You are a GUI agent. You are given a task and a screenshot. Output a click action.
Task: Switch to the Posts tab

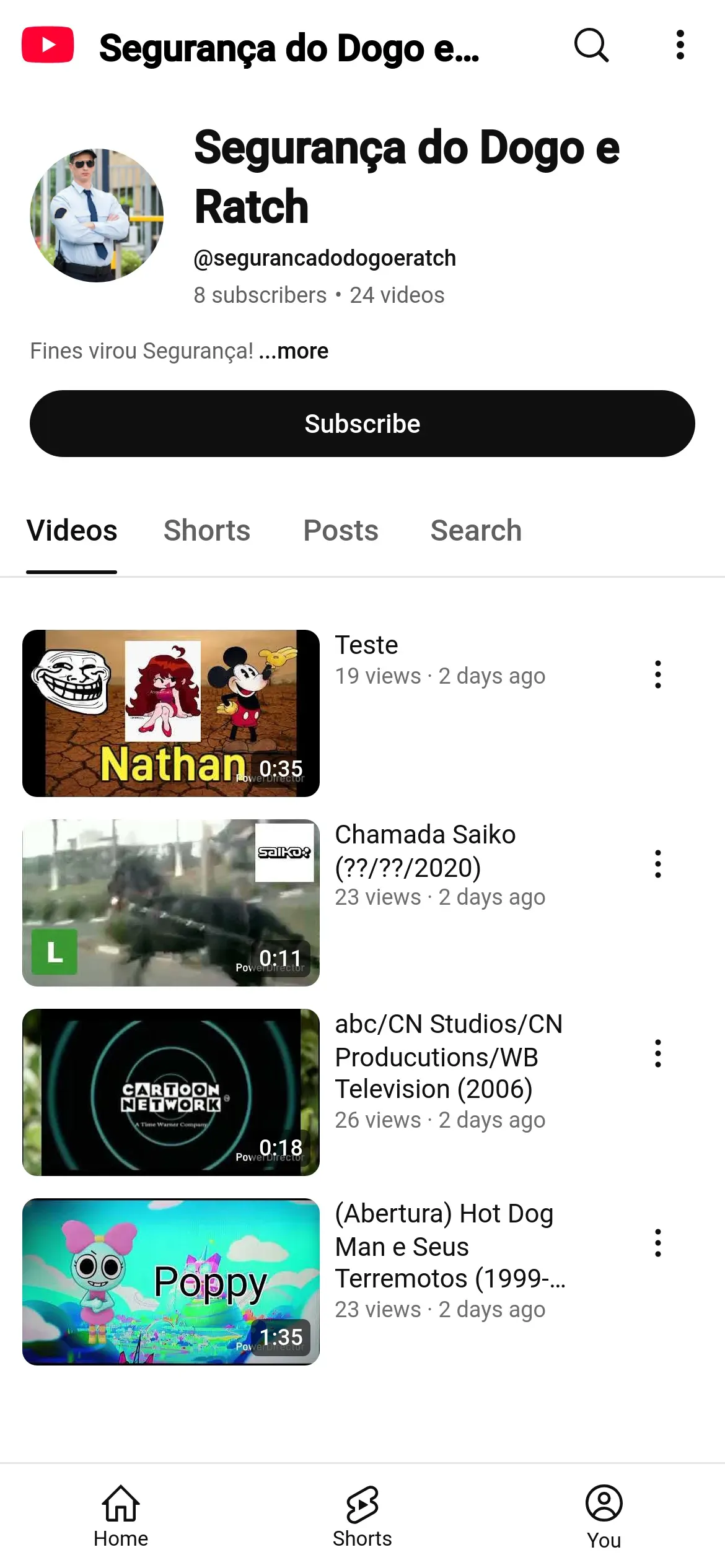(341, 531)
